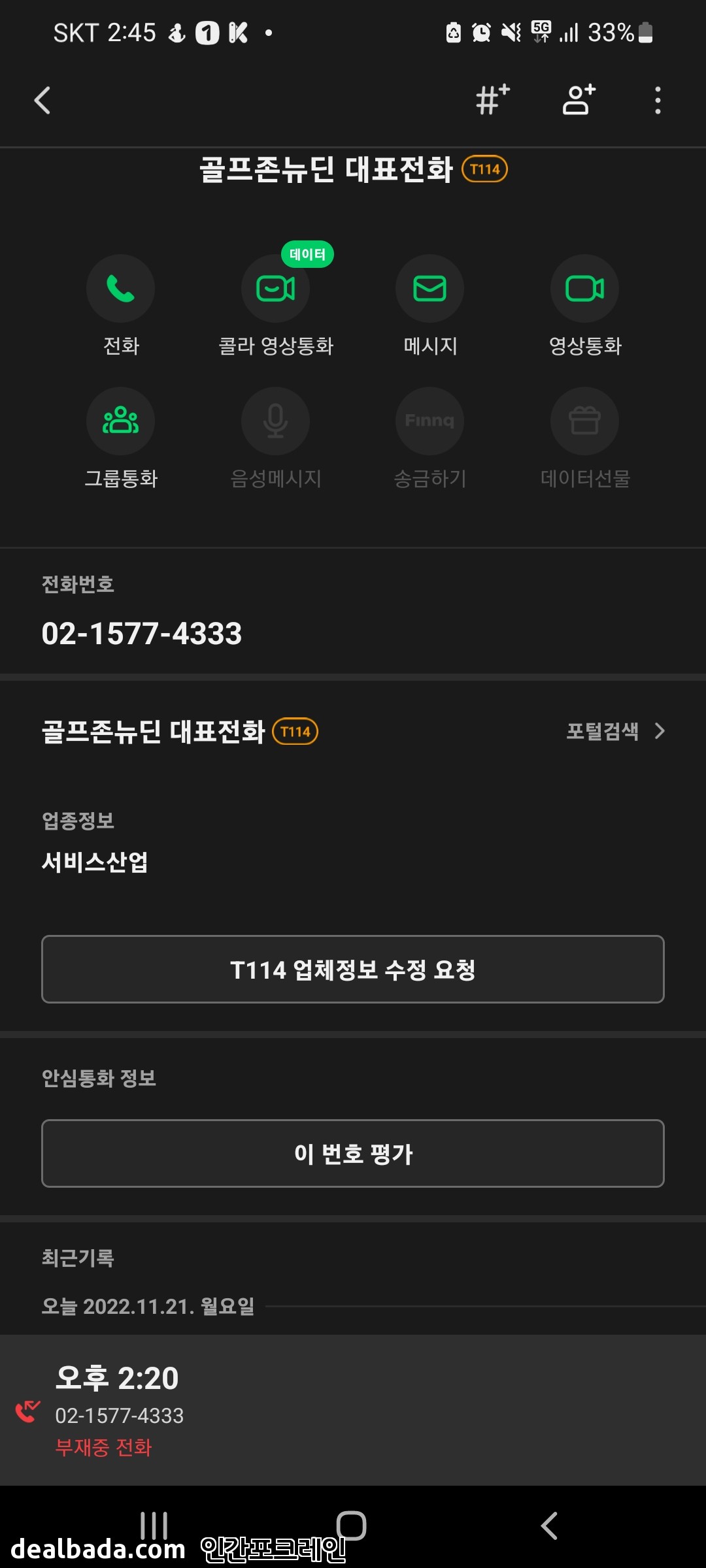Open the three-dot overflow menu
This screenshot has height=1568, width=706.
tap(658, 101)
